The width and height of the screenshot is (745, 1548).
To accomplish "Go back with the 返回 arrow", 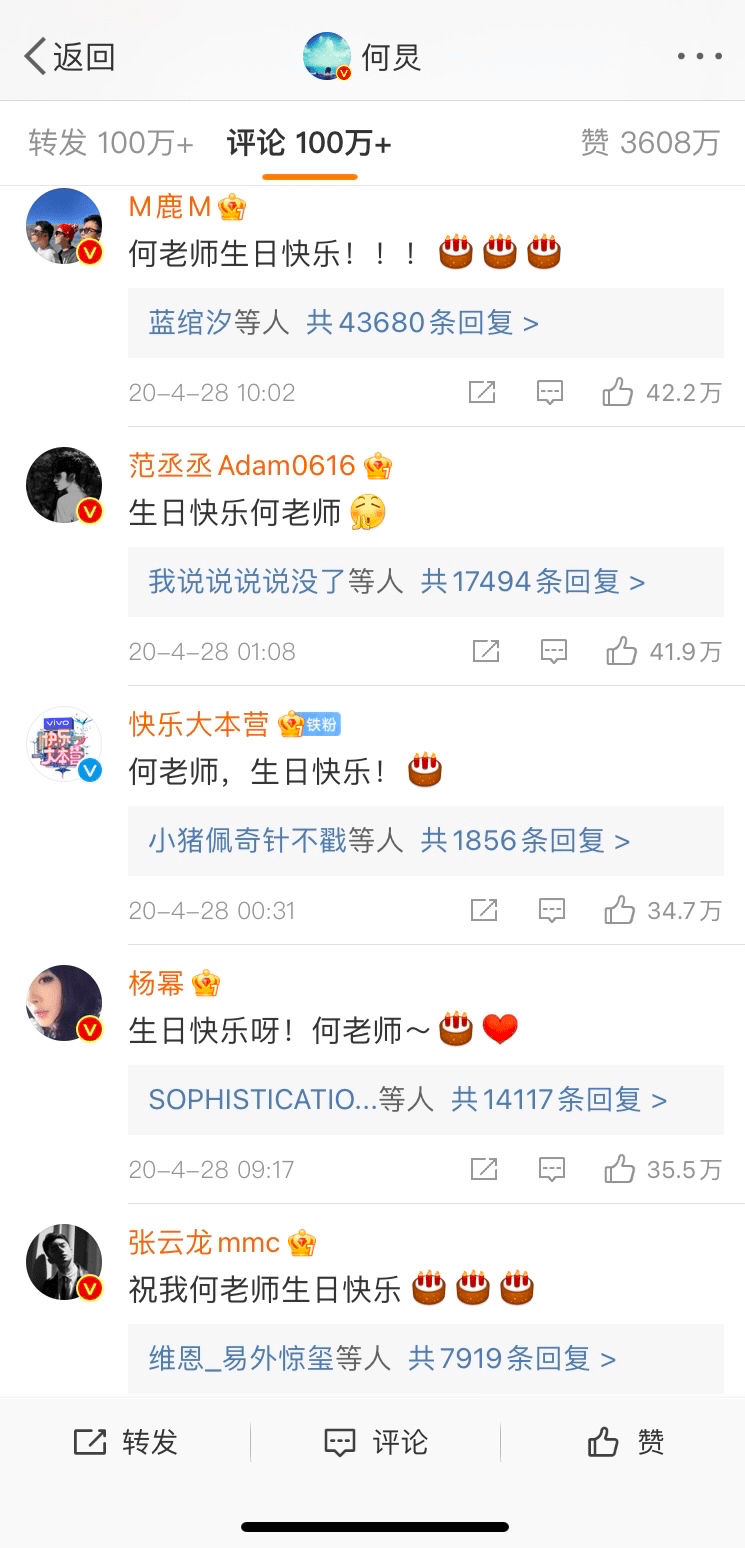I will [69, 57].
